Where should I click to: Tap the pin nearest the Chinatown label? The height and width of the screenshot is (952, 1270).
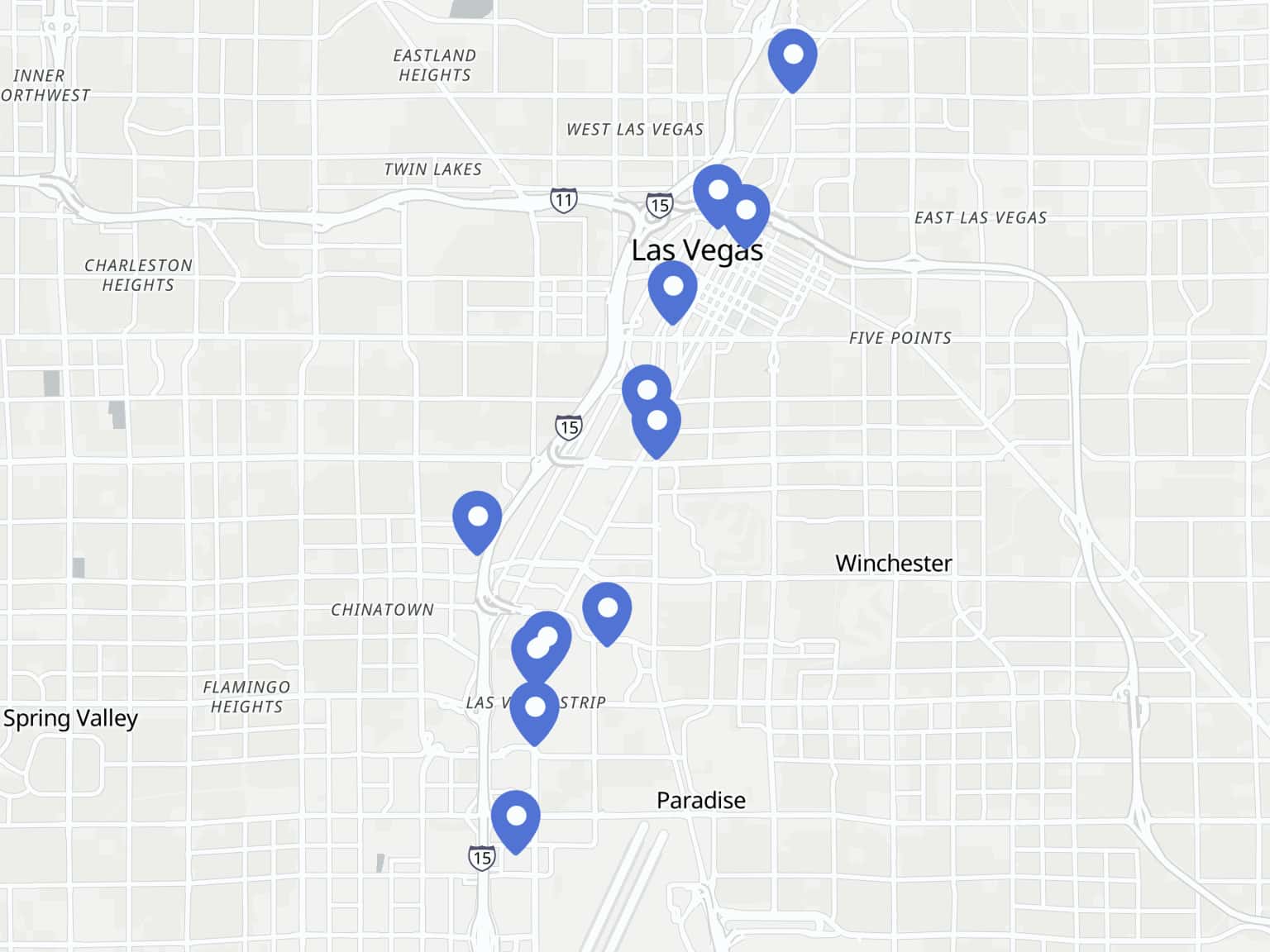(x=477, y=521)
